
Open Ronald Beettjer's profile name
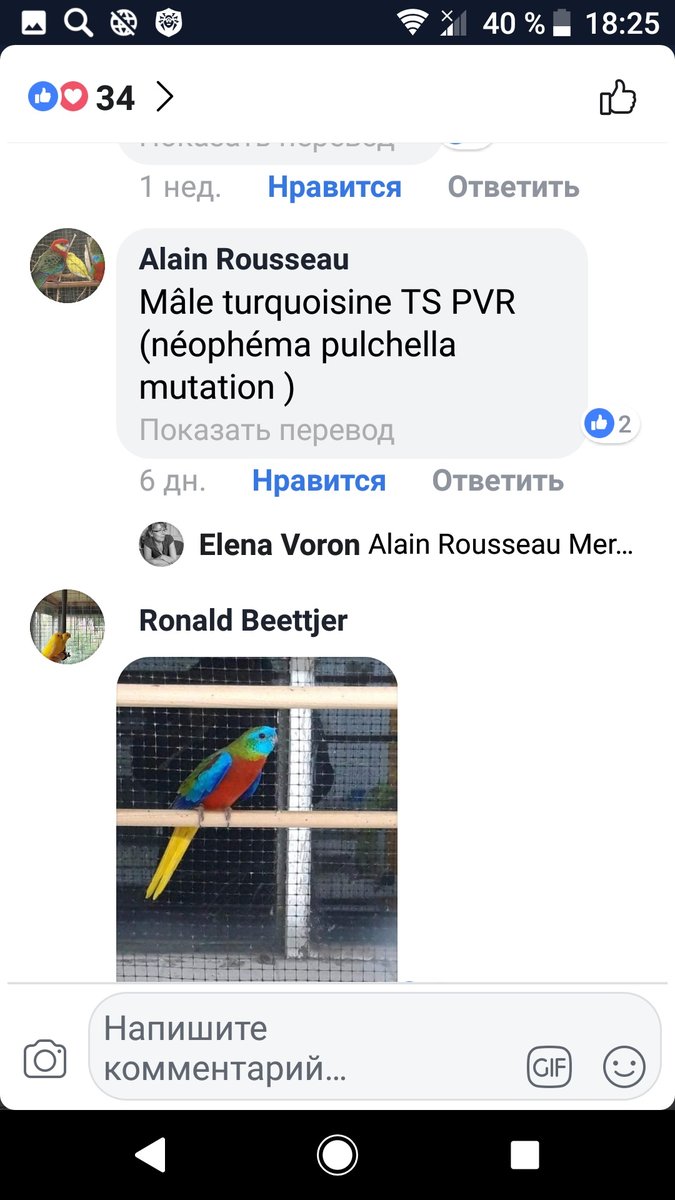coord(243,620)
